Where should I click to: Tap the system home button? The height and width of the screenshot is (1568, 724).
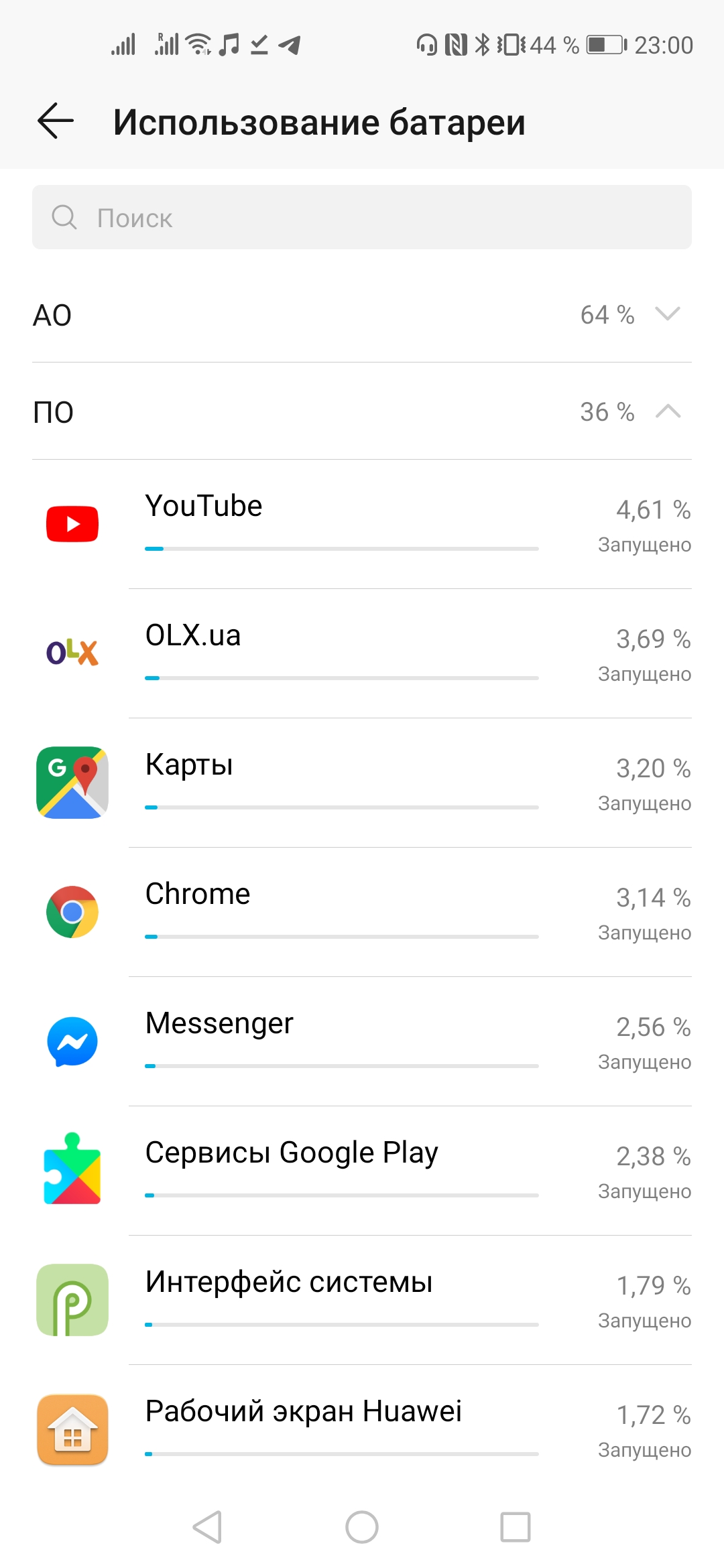pos(362,1527)
